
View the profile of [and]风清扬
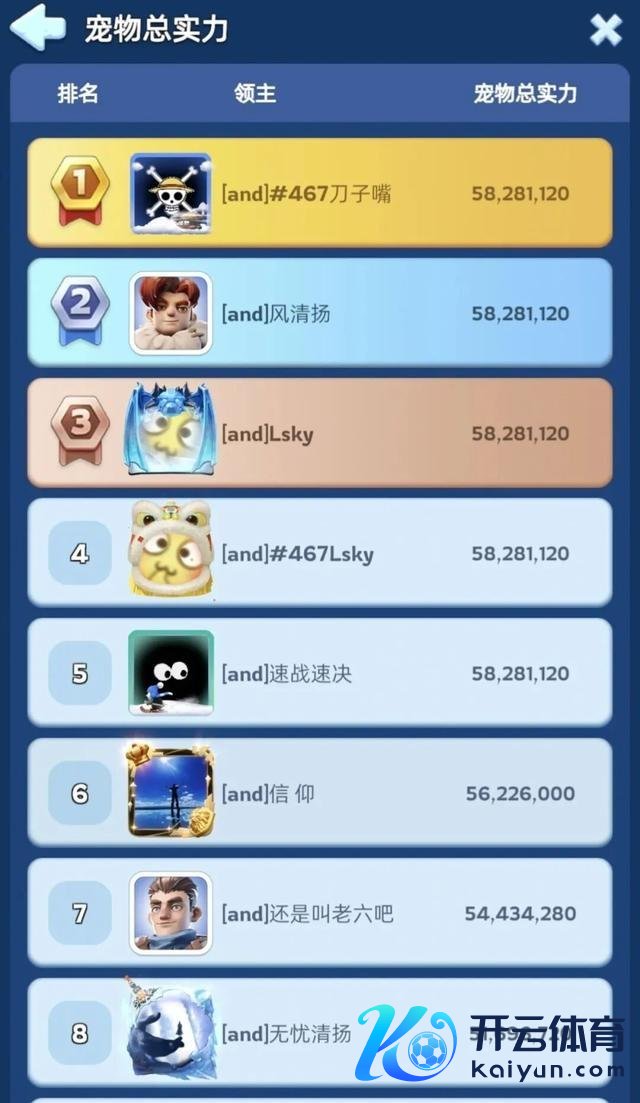click(x=320, y=313)
